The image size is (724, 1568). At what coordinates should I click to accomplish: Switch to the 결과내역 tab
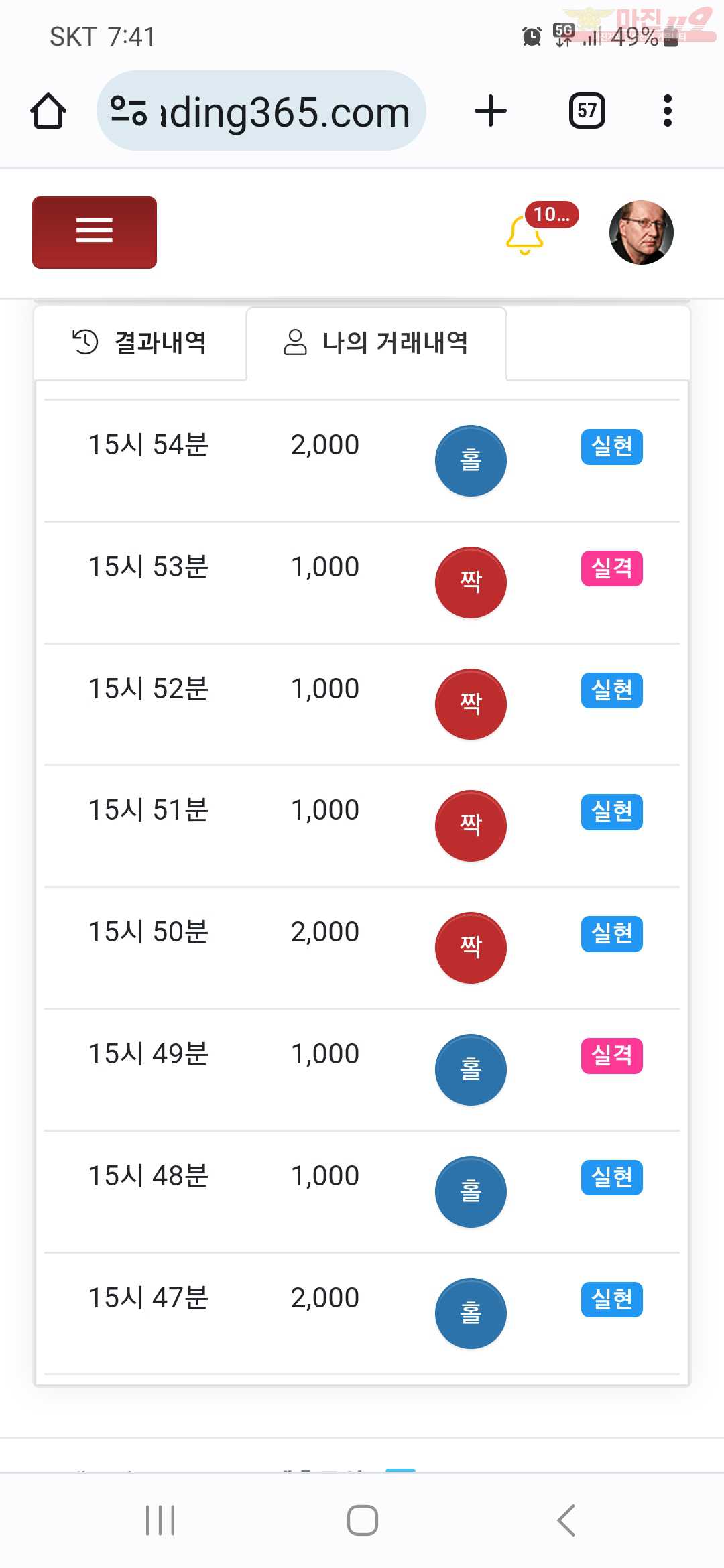point(140,342)
